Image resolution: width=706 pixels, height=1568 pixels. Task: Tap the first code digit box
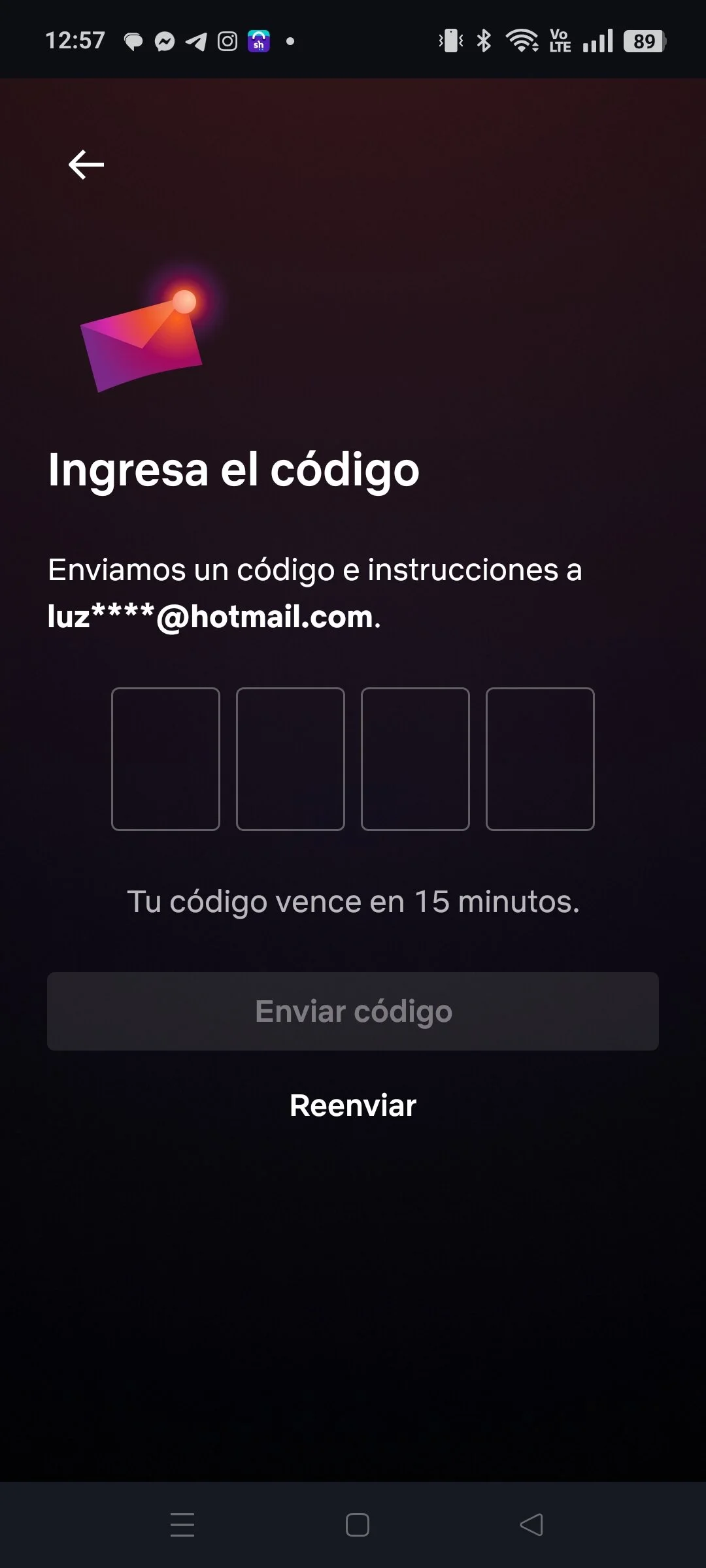click(165, 759)
